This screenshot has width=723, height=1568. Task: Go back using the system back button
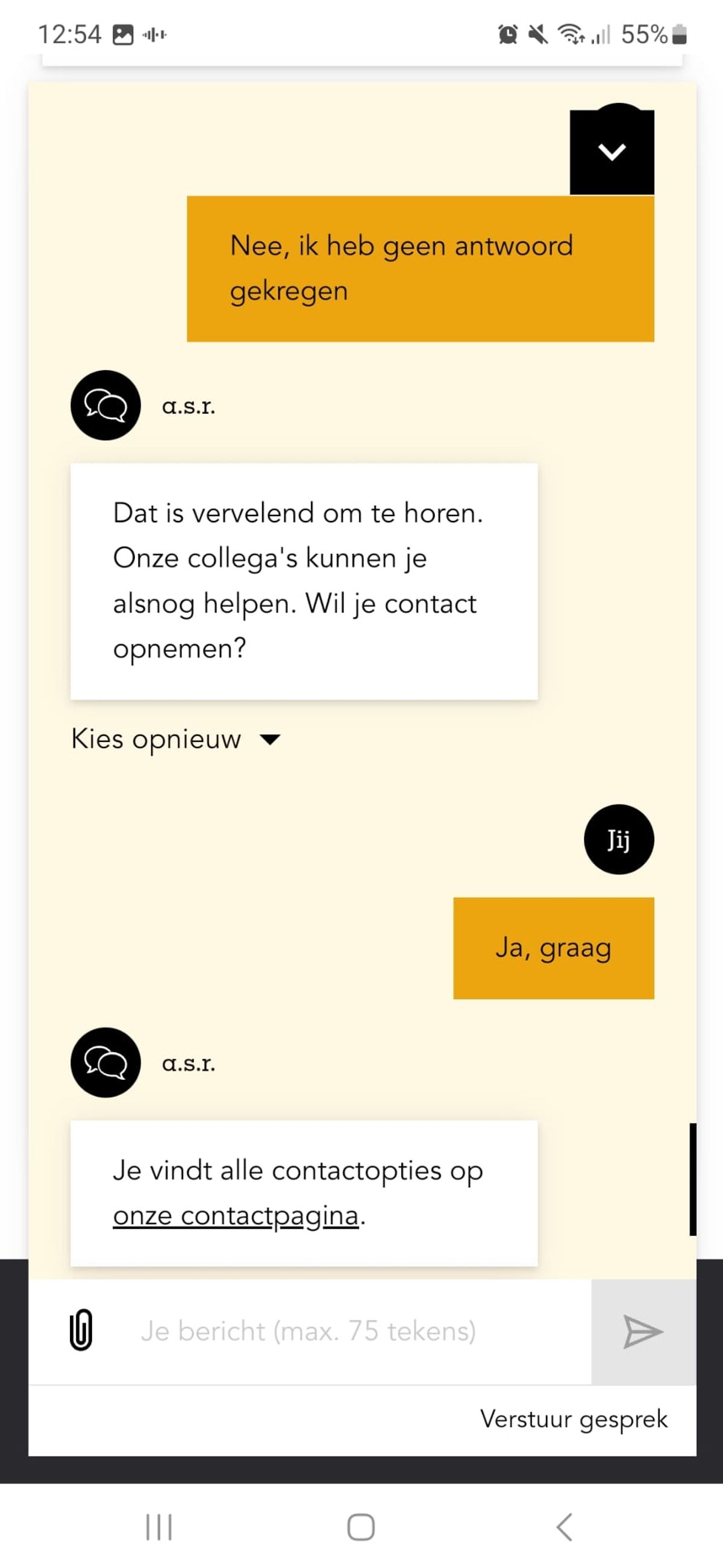click(564, 1526)
